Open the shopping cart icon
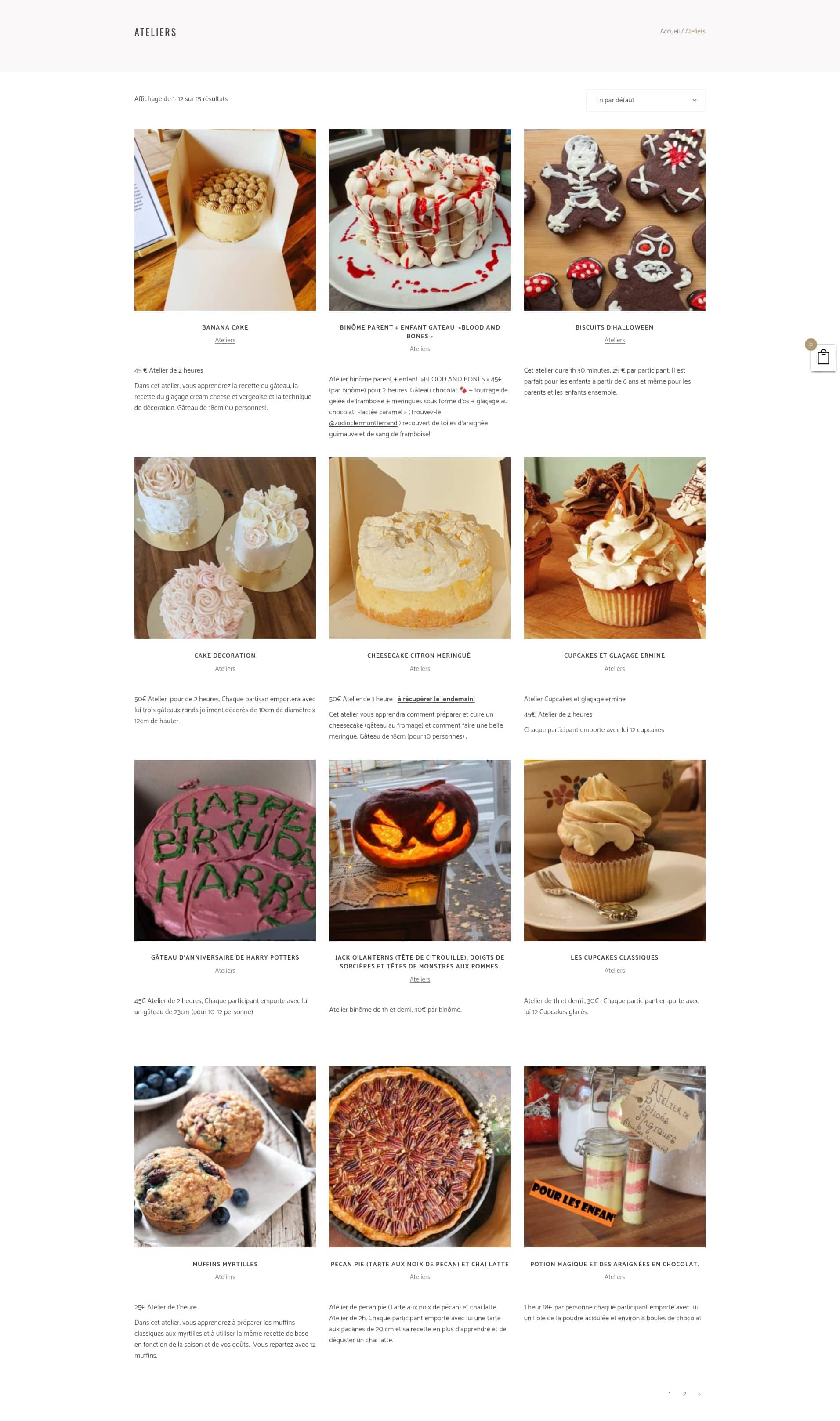840x1421 pixels. (x=823, y=358)
